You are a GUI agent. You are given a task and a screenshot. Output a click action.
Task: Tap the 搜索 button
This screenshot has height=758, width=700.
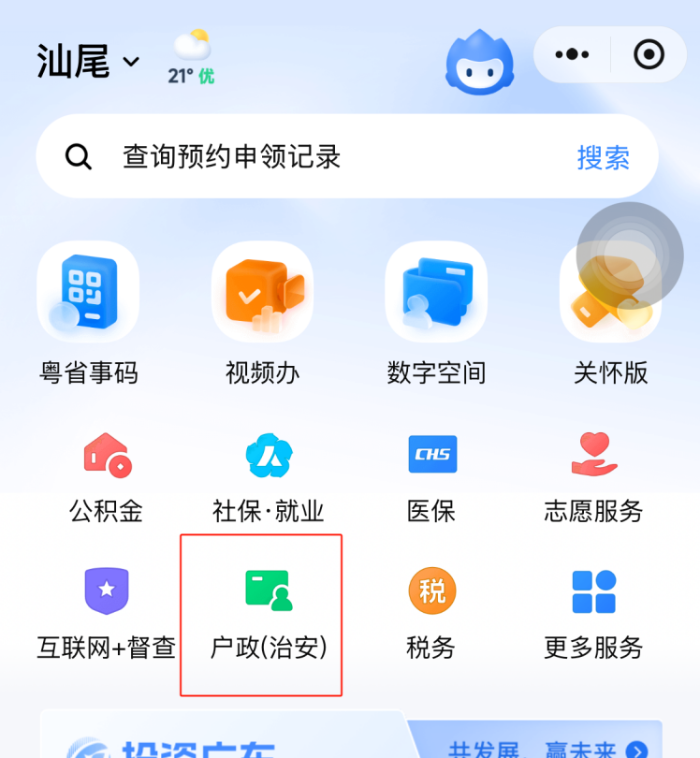[603, 157]
